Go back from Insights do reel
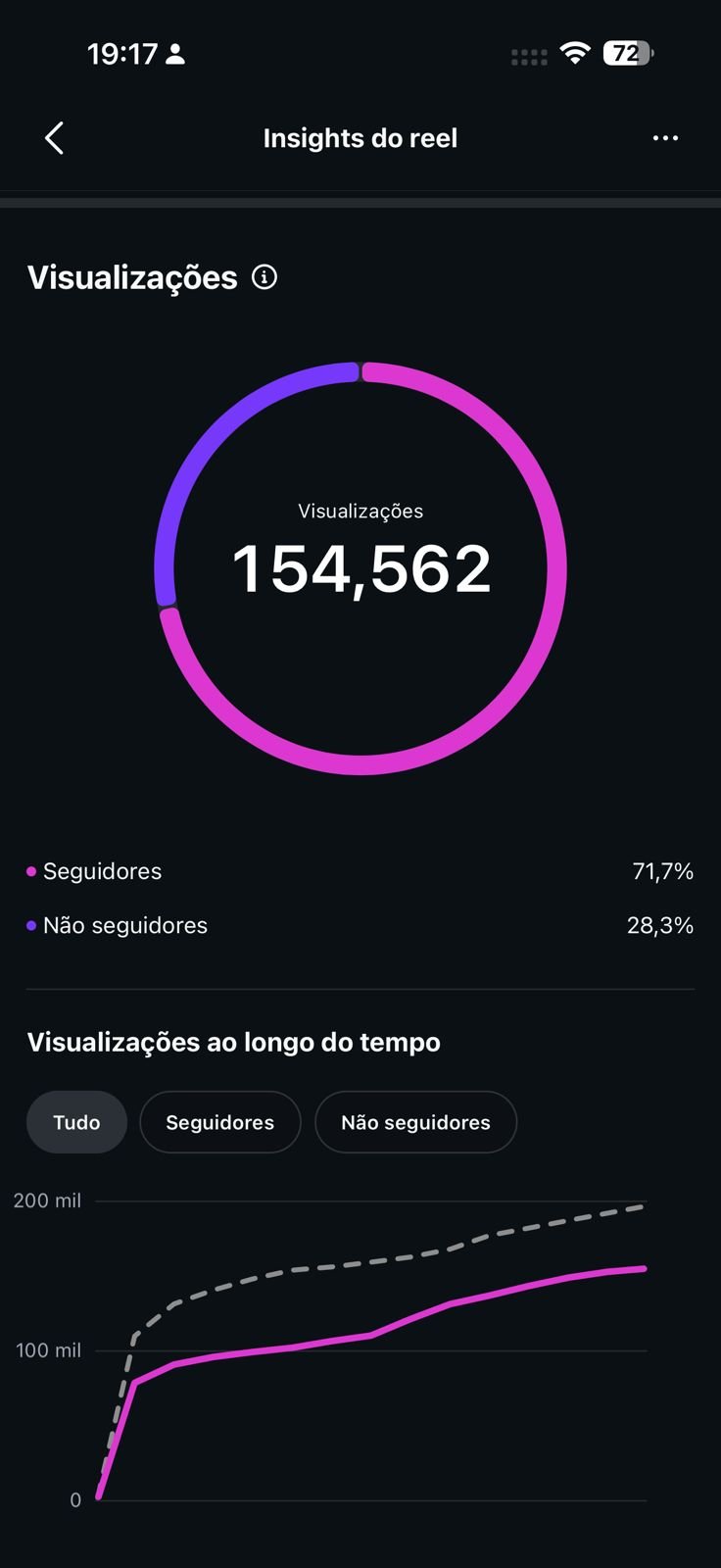The width and height of the screenshot is (721, 1568). pyautogui.click(x=55, y=138)
